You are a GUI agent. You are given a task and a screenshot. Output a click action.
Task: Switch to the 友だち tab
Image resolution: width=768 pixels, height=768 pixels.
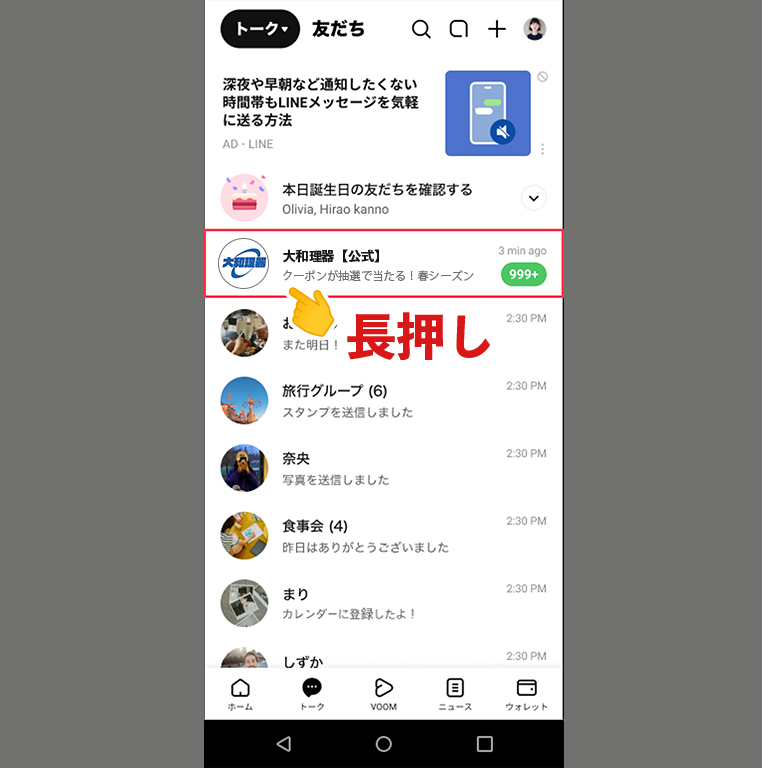pyautogui.click(x=338, y=29)
